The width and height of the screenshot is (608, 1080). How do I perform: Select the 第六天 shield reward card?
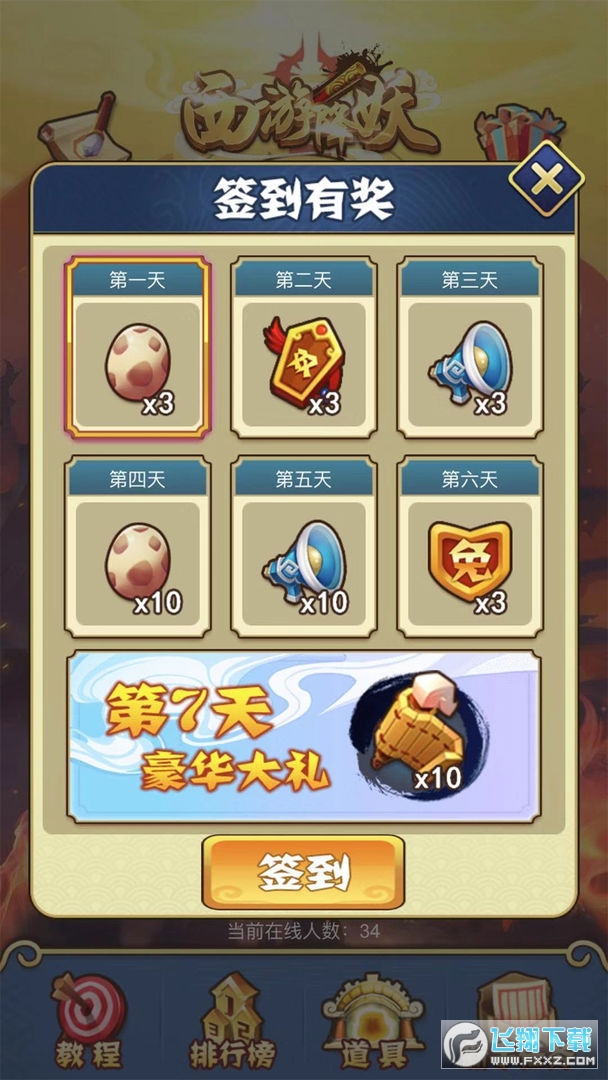[x=470, y=546]
